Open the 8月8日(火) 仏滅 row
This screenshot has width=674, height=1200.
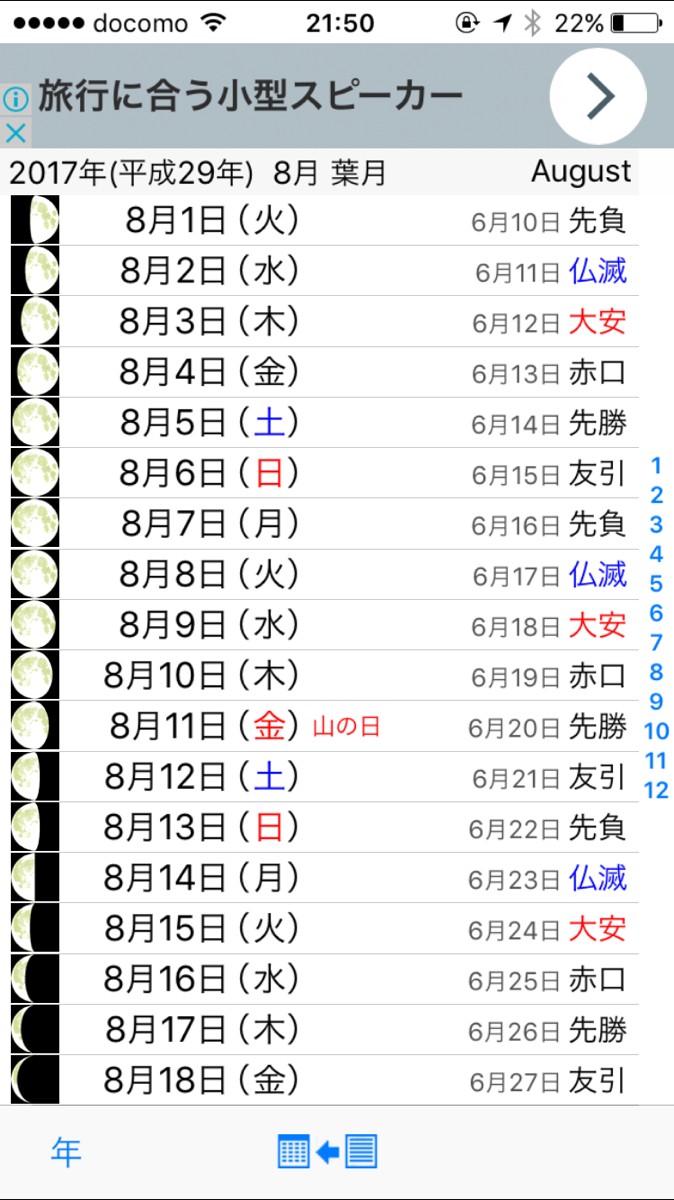click(320, 575)
